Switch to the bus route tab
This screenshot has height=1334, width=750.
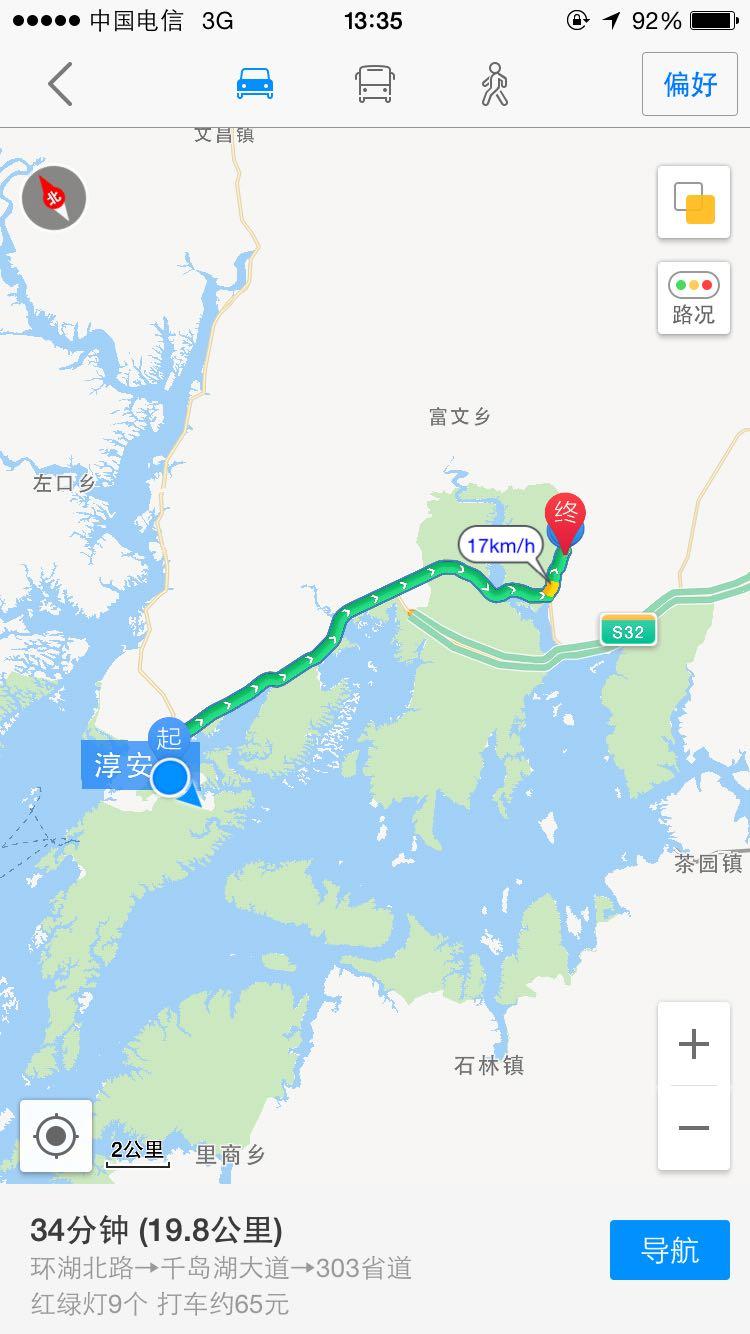375,84
